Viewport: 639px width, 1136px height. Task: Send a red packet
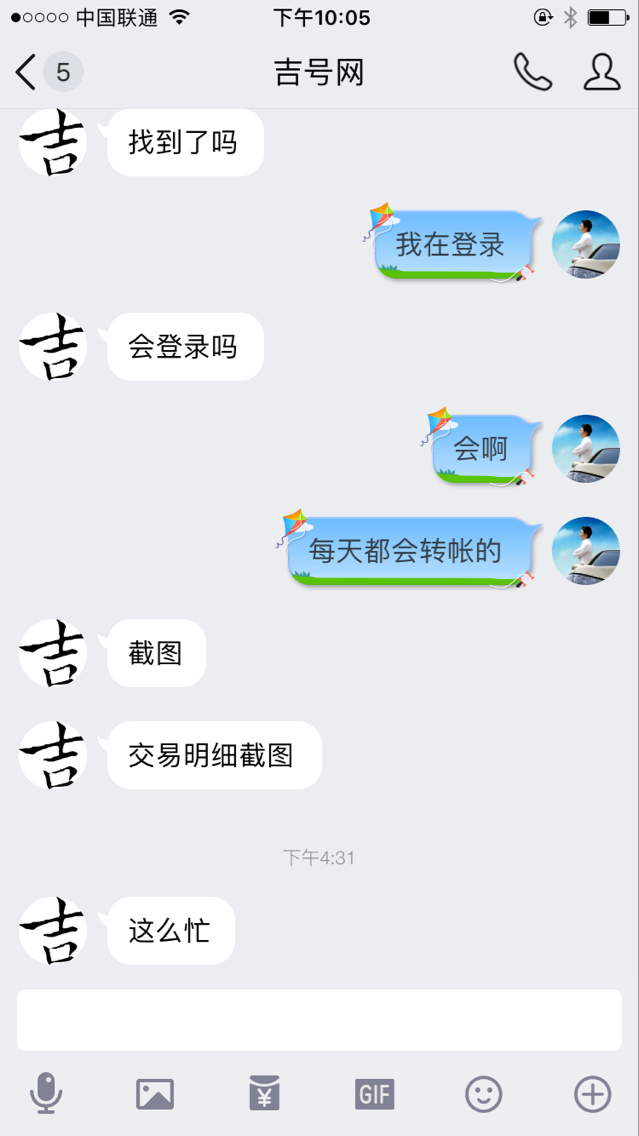click(x=264, y=1094)
